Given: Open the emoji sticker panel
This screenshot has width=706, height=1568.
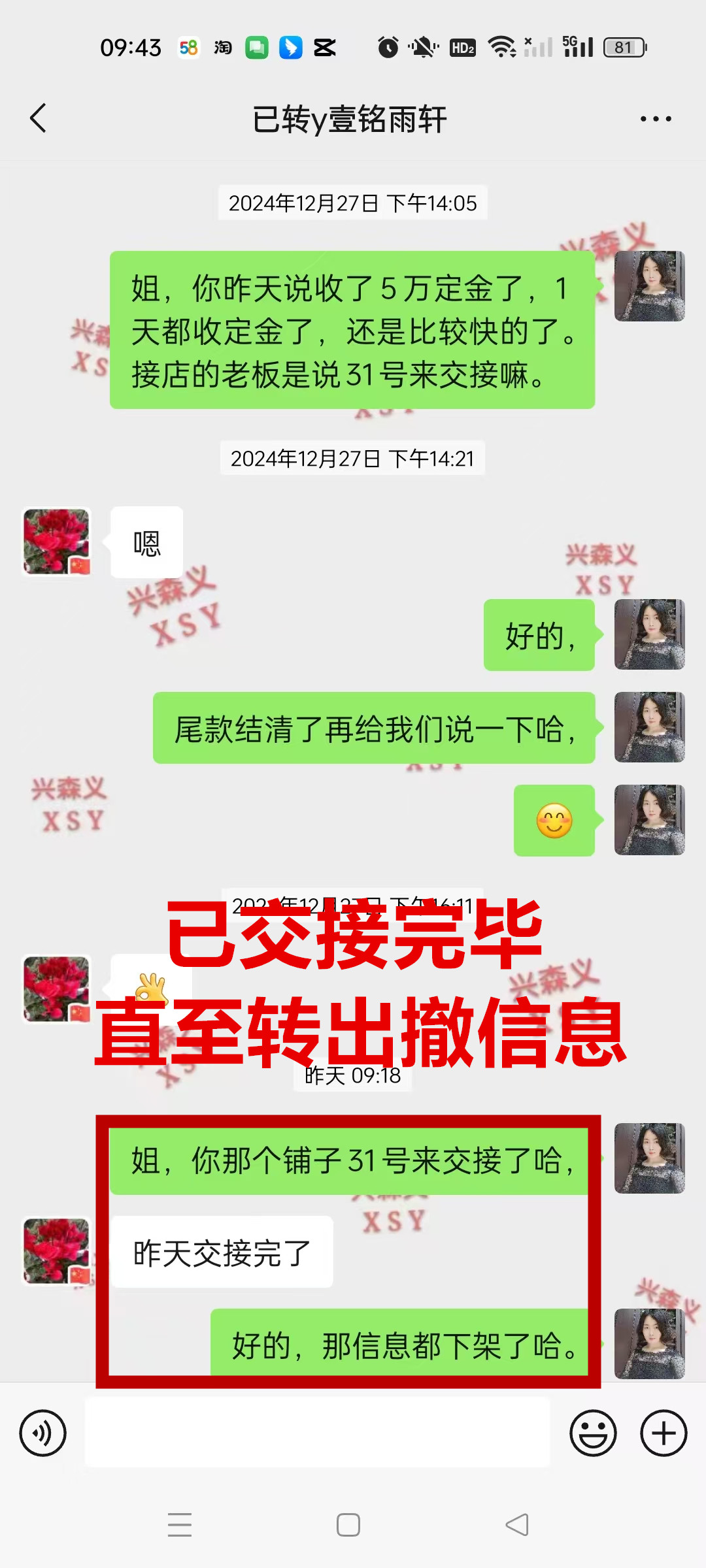Looking at the screenshot, I should [593, 1433].
